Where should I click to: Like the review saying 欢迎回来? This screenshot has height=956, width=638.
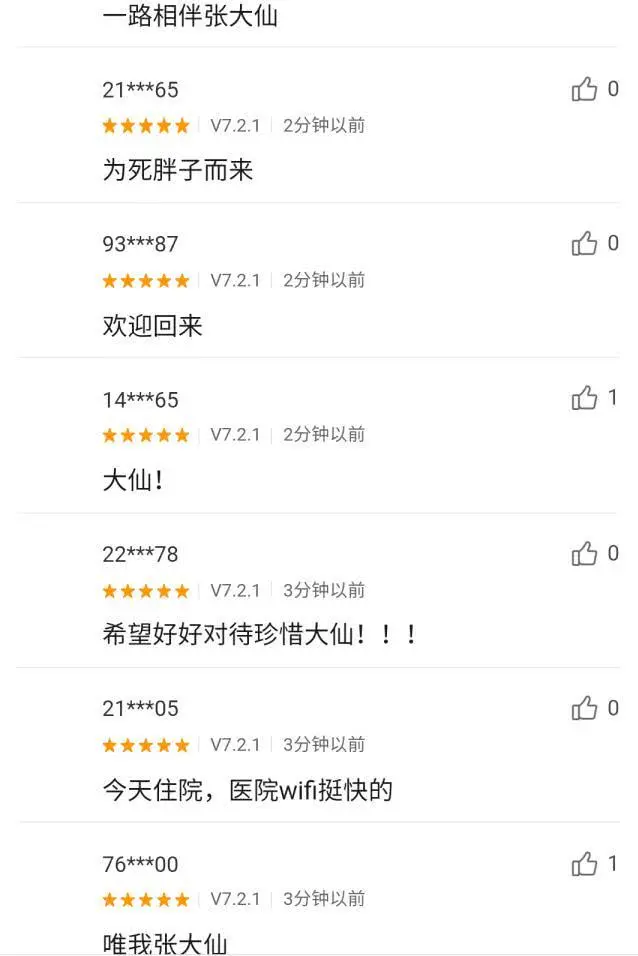pyautogui.click(x=585, y=244)
